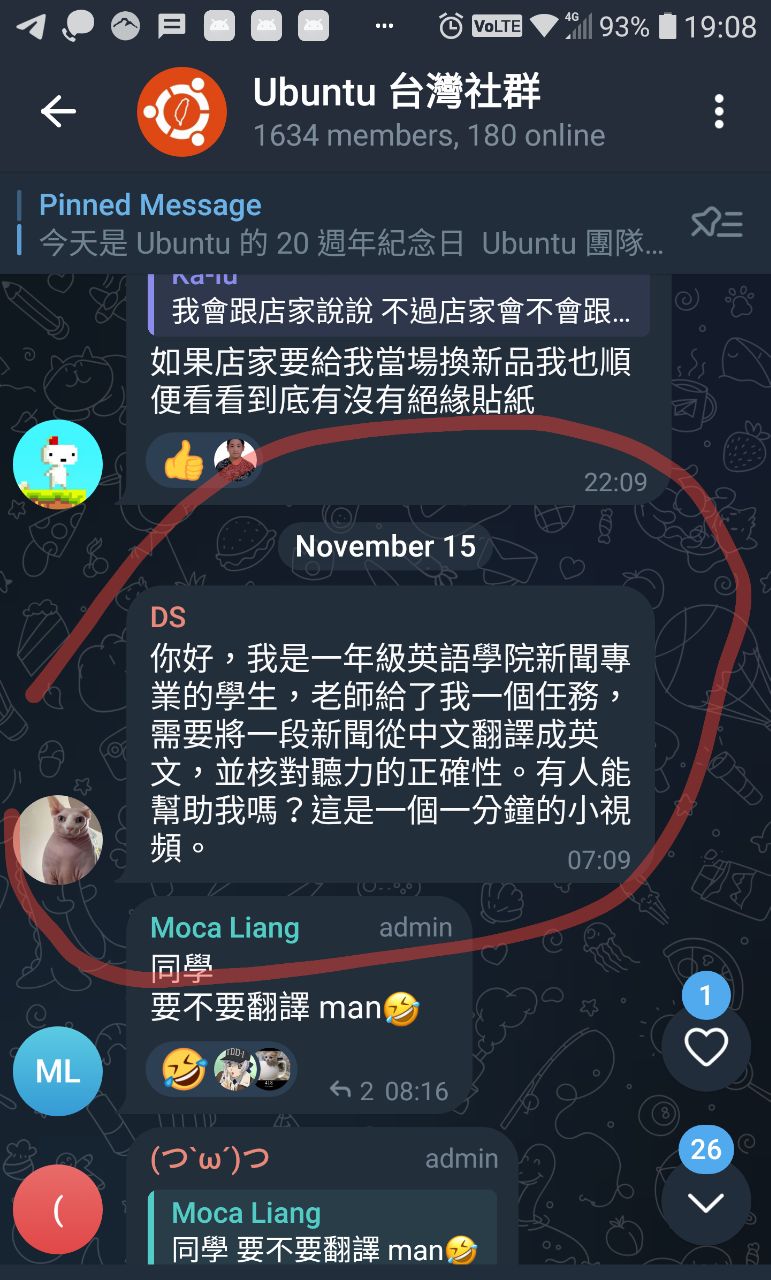The width and height of the screenshot is (771, 1280).
Task: Jump to unread reactions with the heart button
Action: (x=705, y=1047)
